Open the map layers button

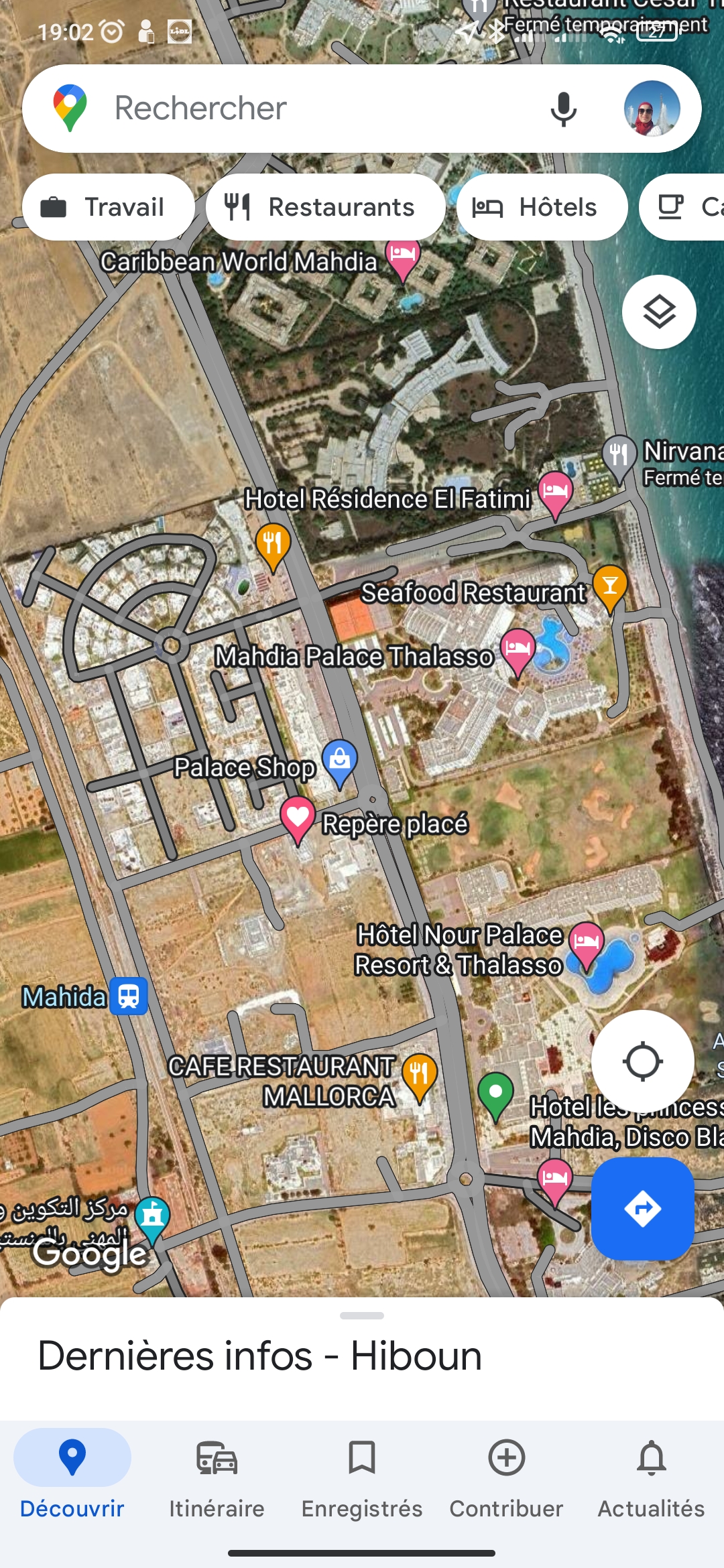(659, 312)
